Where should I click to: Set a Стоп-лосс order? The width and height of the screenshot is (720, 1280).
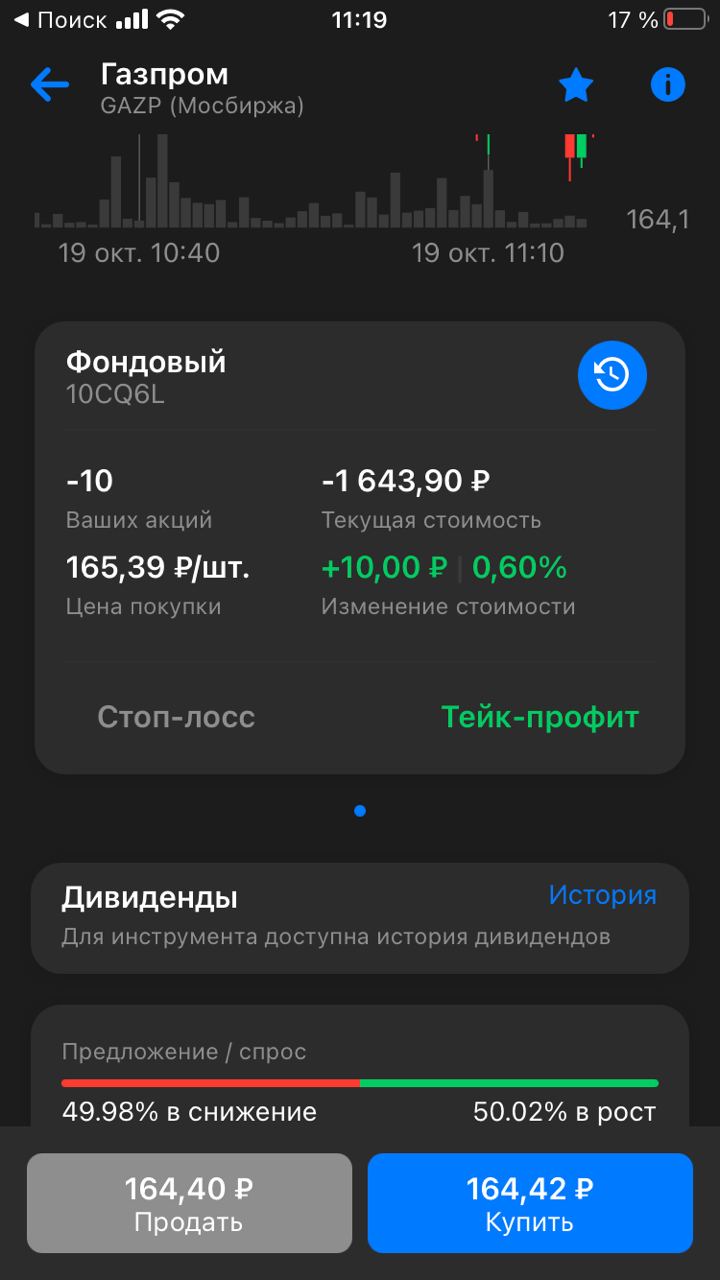176,717
